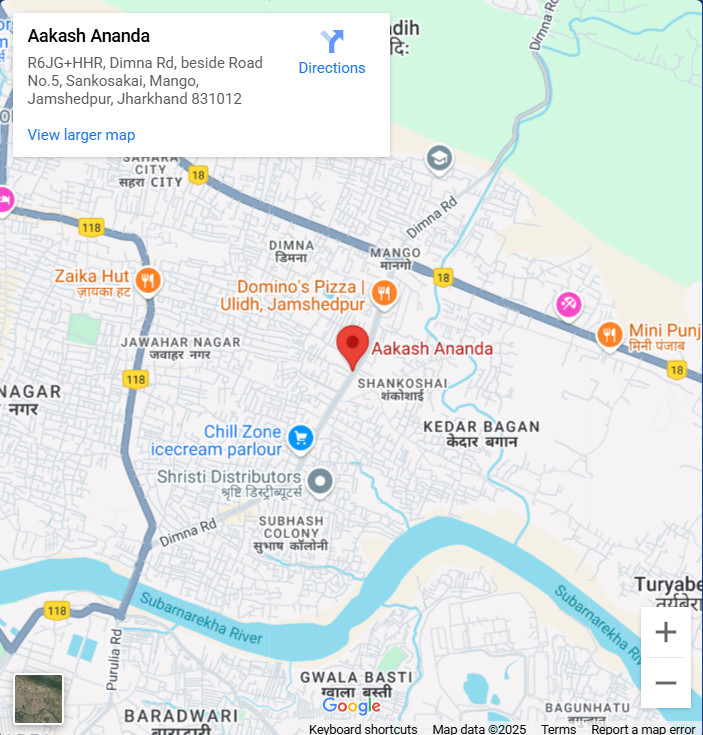
Task: Zoom in on the map
Action: (x=666, y=632)
